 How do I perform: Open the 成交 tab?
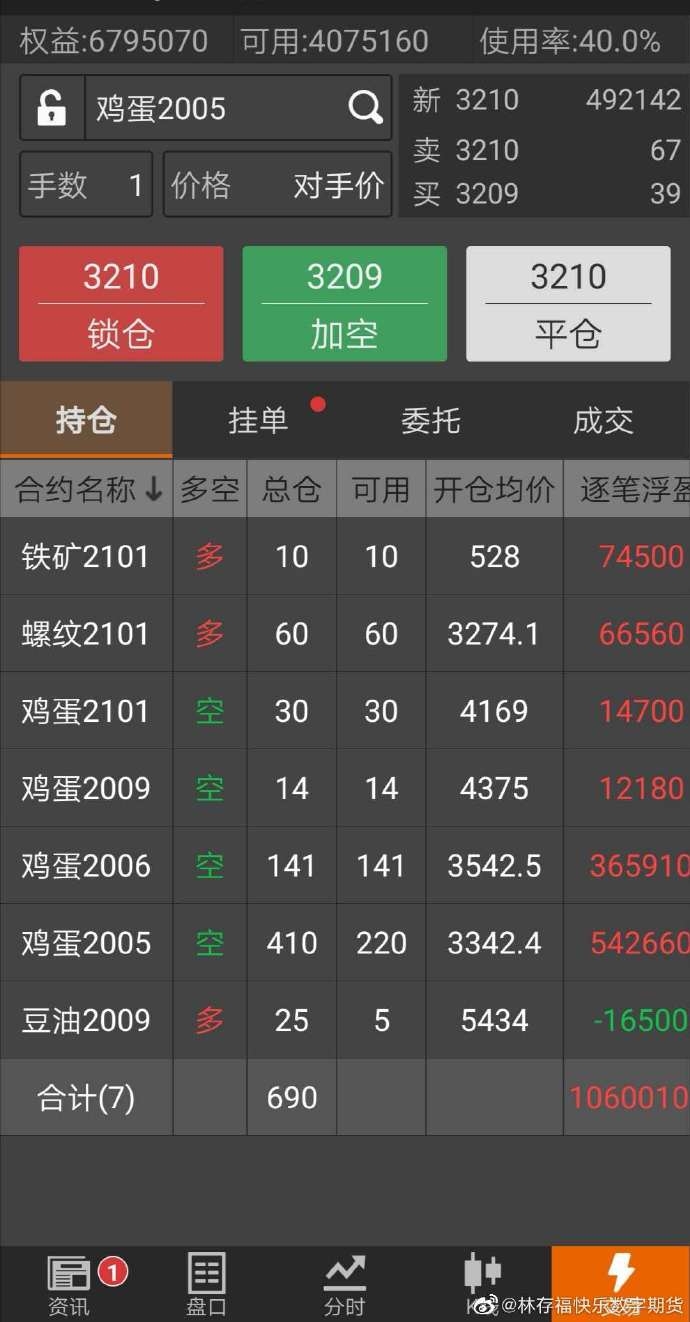point(603,420)
